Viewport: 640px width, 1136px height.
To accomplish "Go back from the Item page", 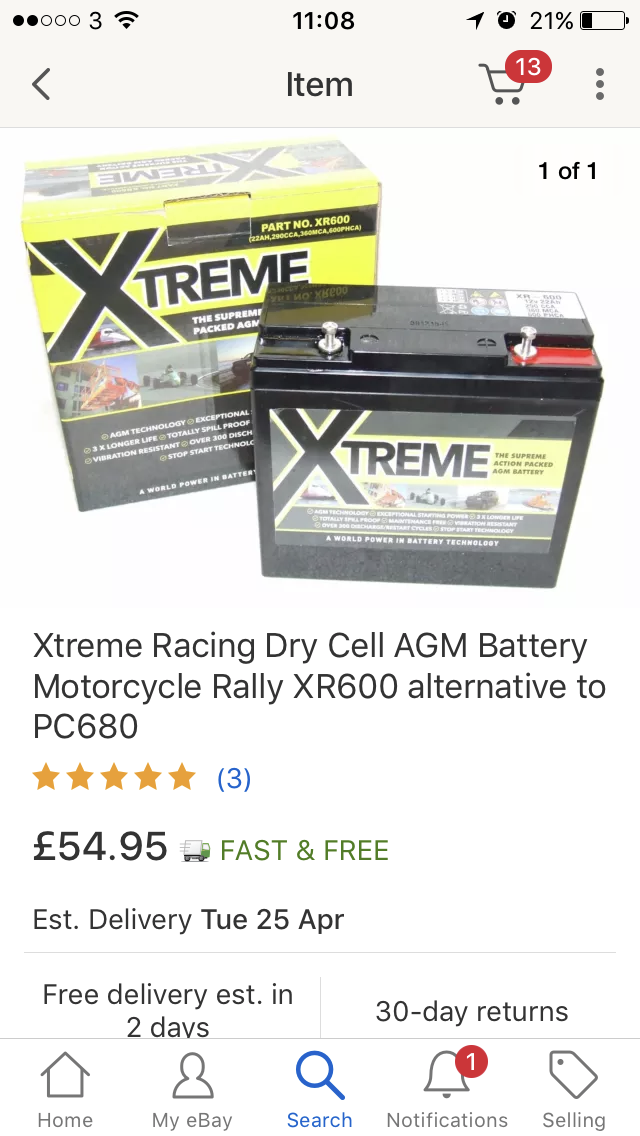I will [x=41, y=84].
